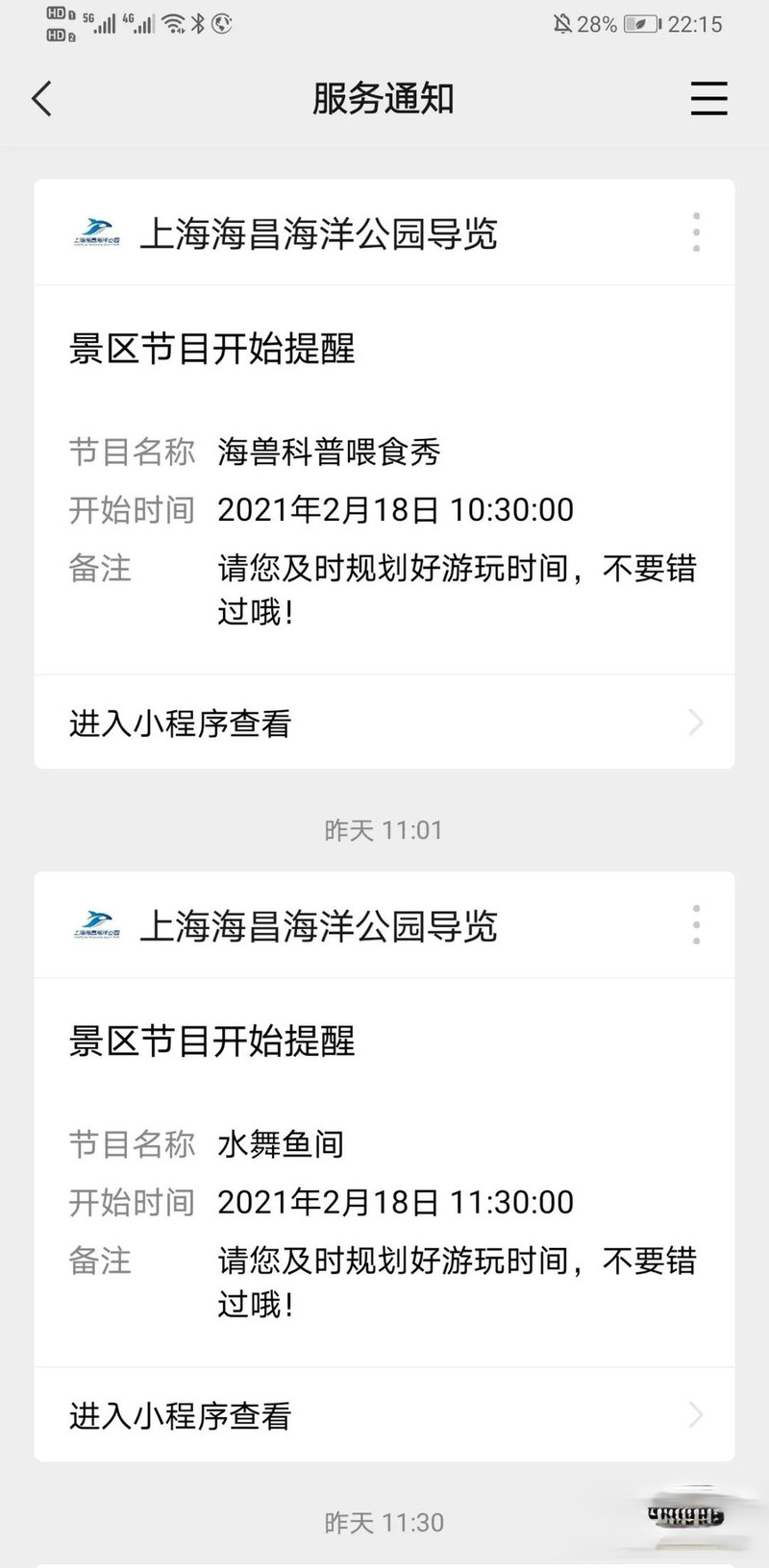Open the 海兽科普喂食秀 reminder card
Screen dimensions: 769x1568
(x=384, y=480)
